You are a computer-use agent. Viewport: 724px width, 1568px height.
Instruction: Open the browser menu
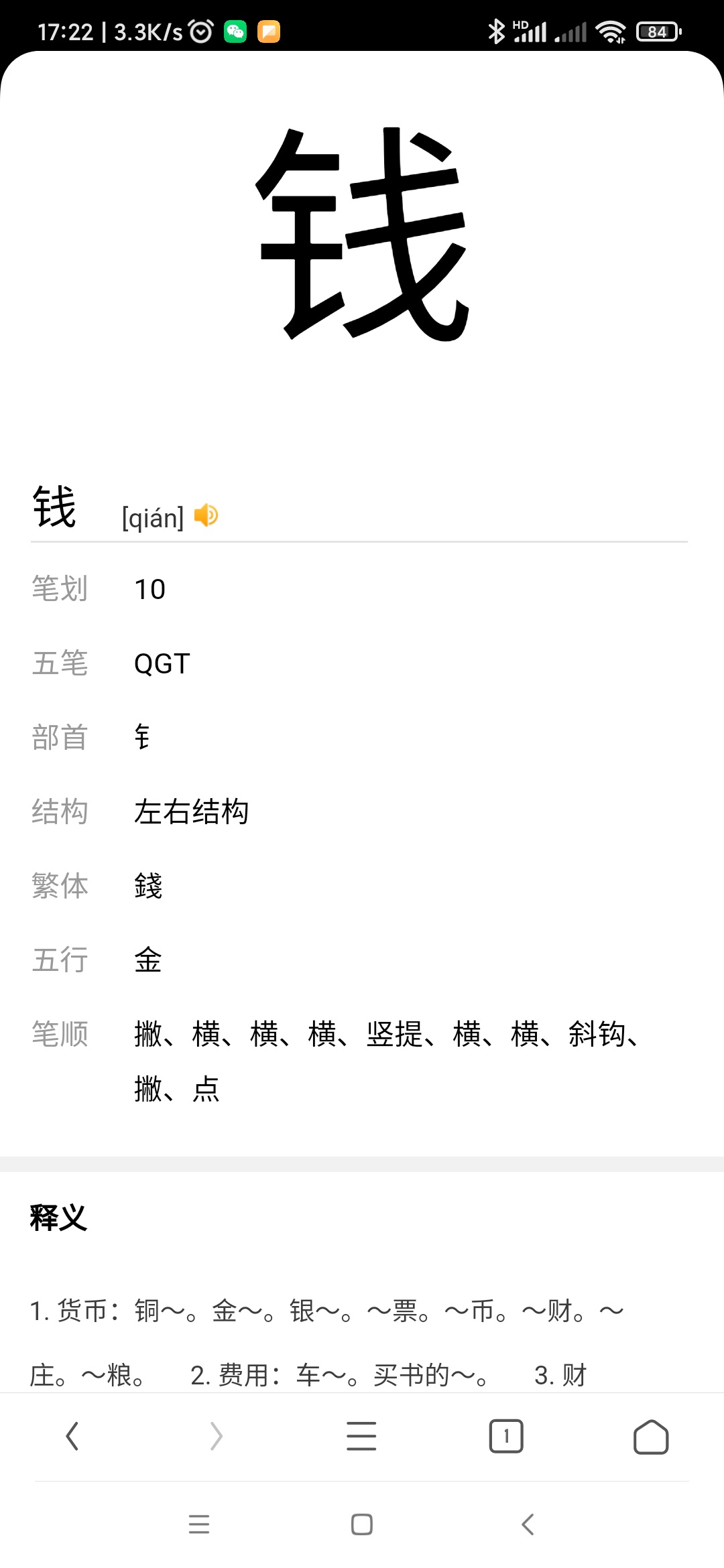point(361,1436)
